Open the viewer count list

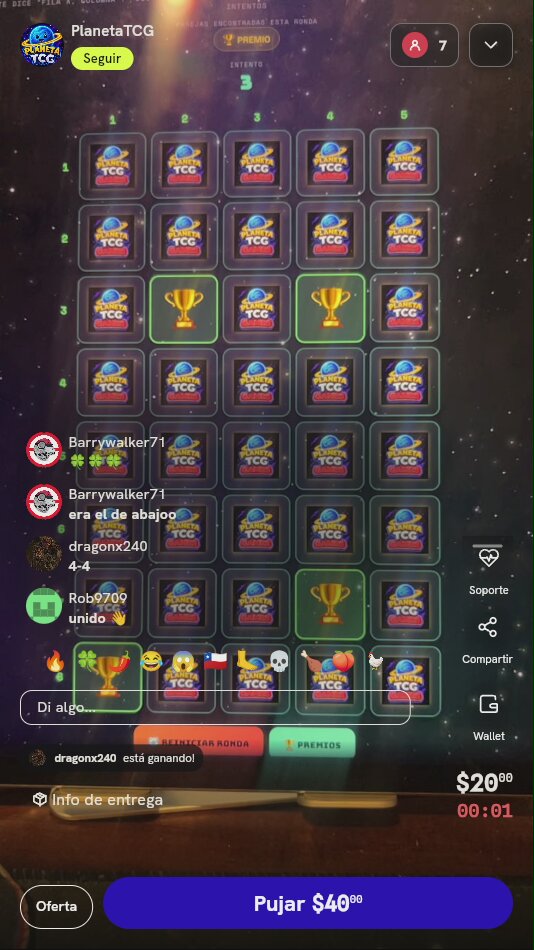(424, 45)
